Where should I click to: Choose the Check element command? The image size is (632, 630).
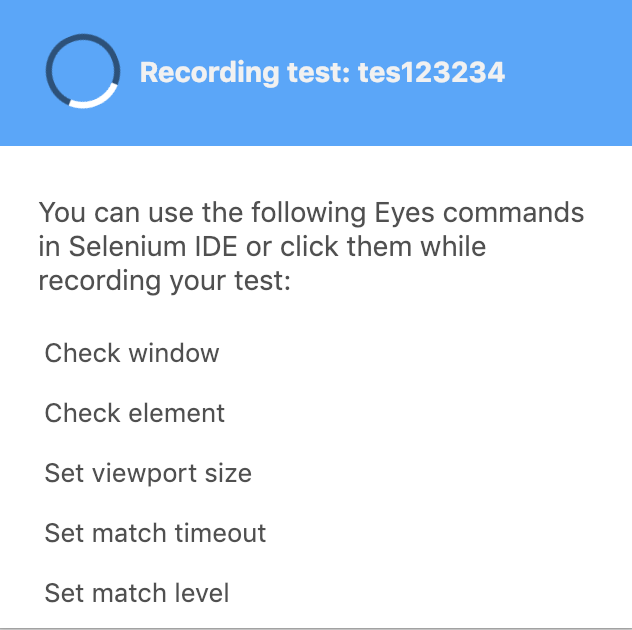pyautogui.click(x=135, y=413)
